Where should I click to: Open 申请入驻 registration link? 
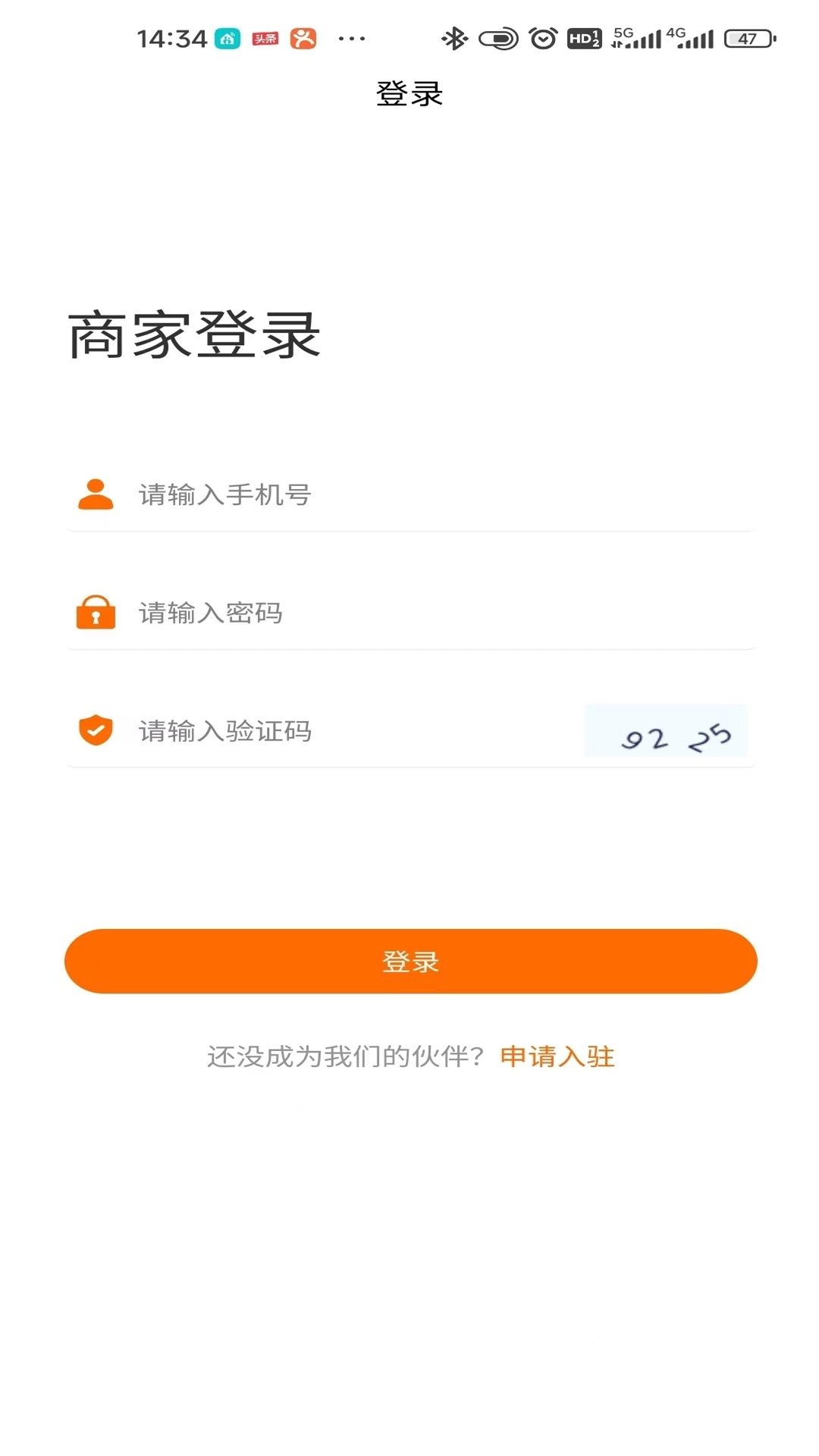coord(557,1056)
